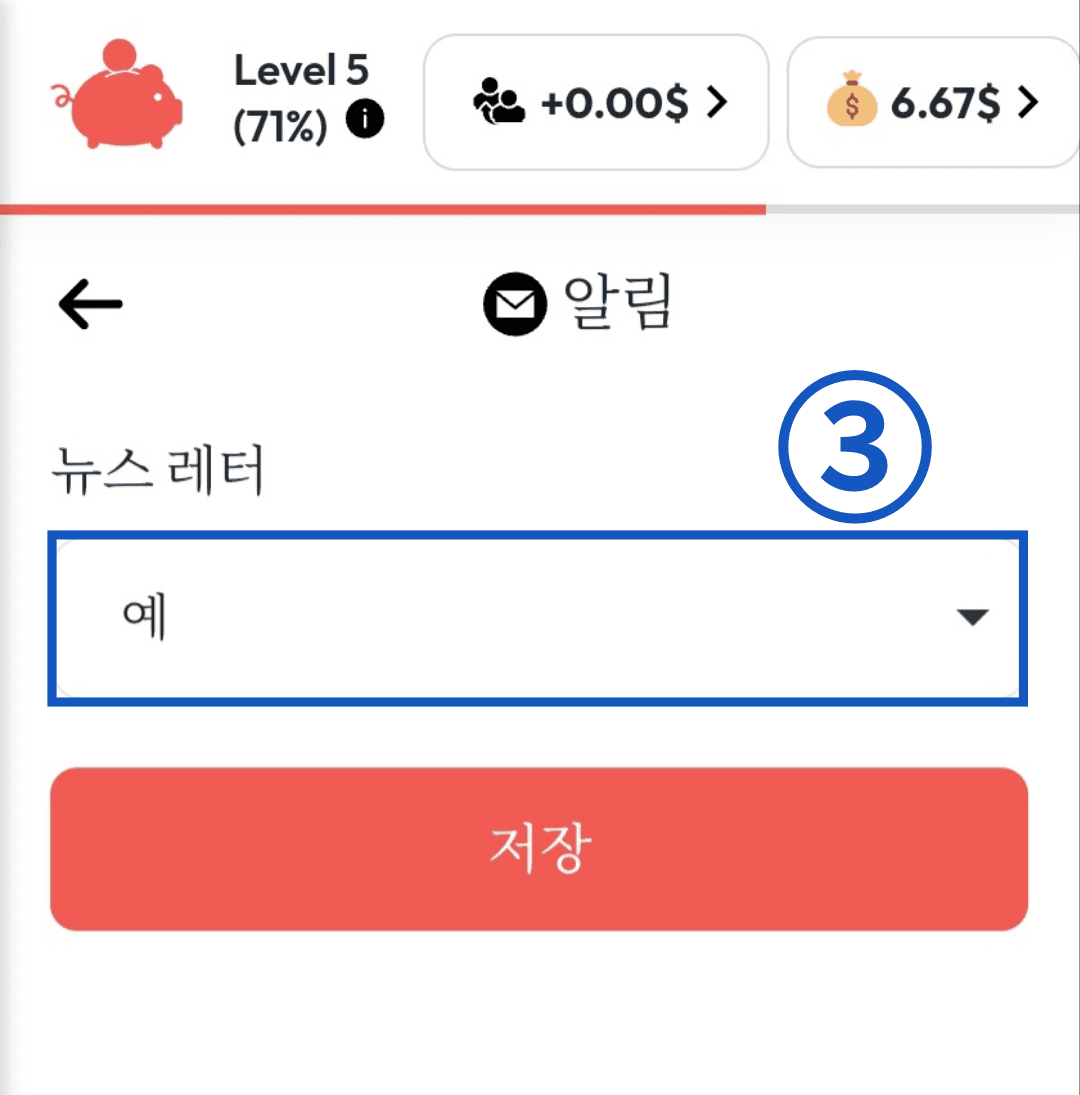Screen dimensions: 1080x1095
Task: Open Level 5 info tooltip icon
Action: (x=366, y=119)
